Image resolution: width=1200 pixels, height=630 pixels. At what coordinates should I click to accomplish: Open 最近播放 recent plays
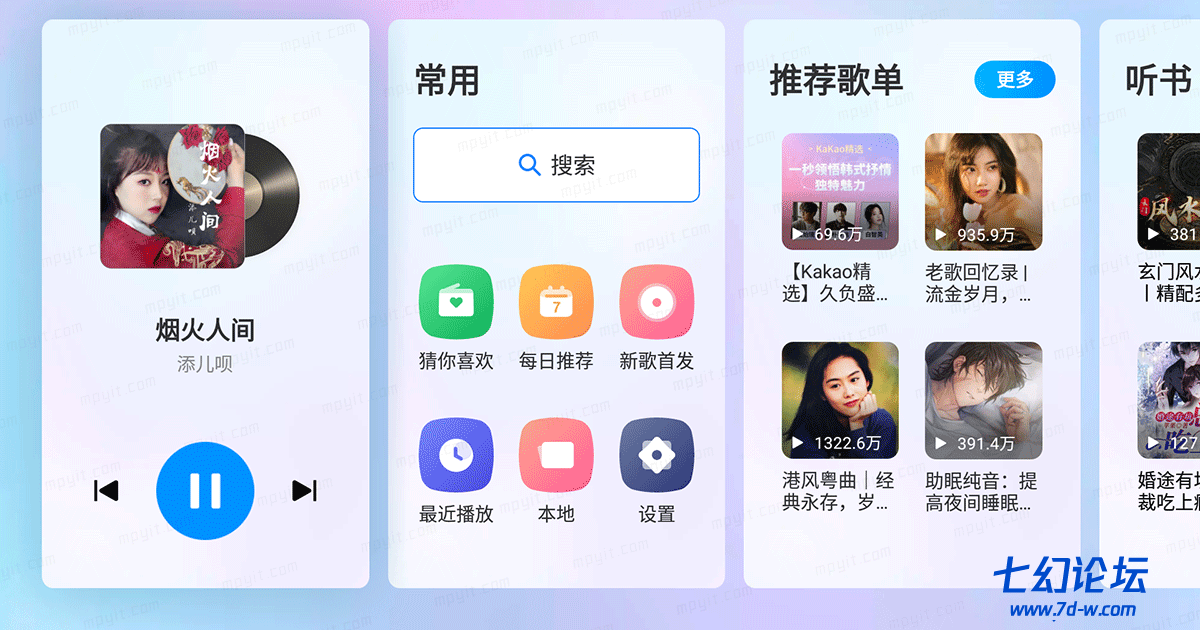click(456, 456)
